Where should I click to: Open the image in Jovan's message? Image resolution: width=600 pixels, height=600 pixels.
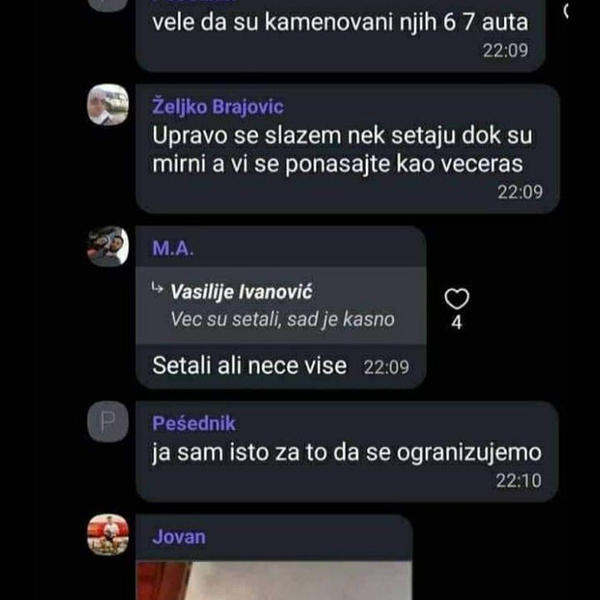(273, 580)
